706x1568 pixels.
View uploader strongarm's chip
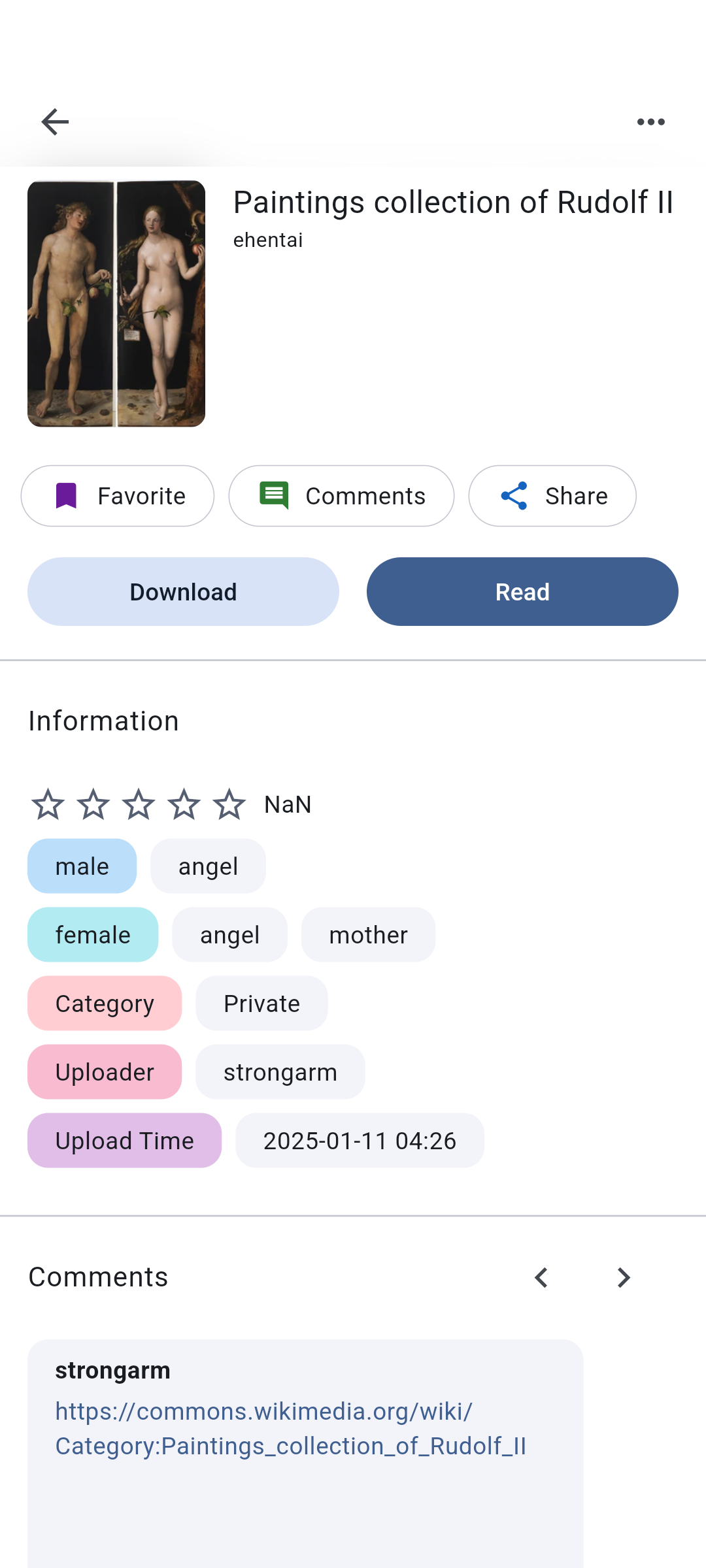click(280, 1072)
